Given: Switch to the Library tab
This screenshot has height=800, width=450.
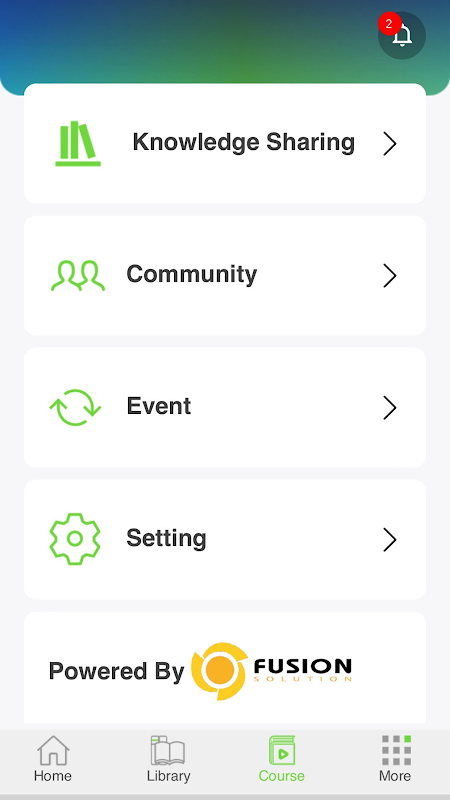Looking at the screenshot, I should coord(168,759).
